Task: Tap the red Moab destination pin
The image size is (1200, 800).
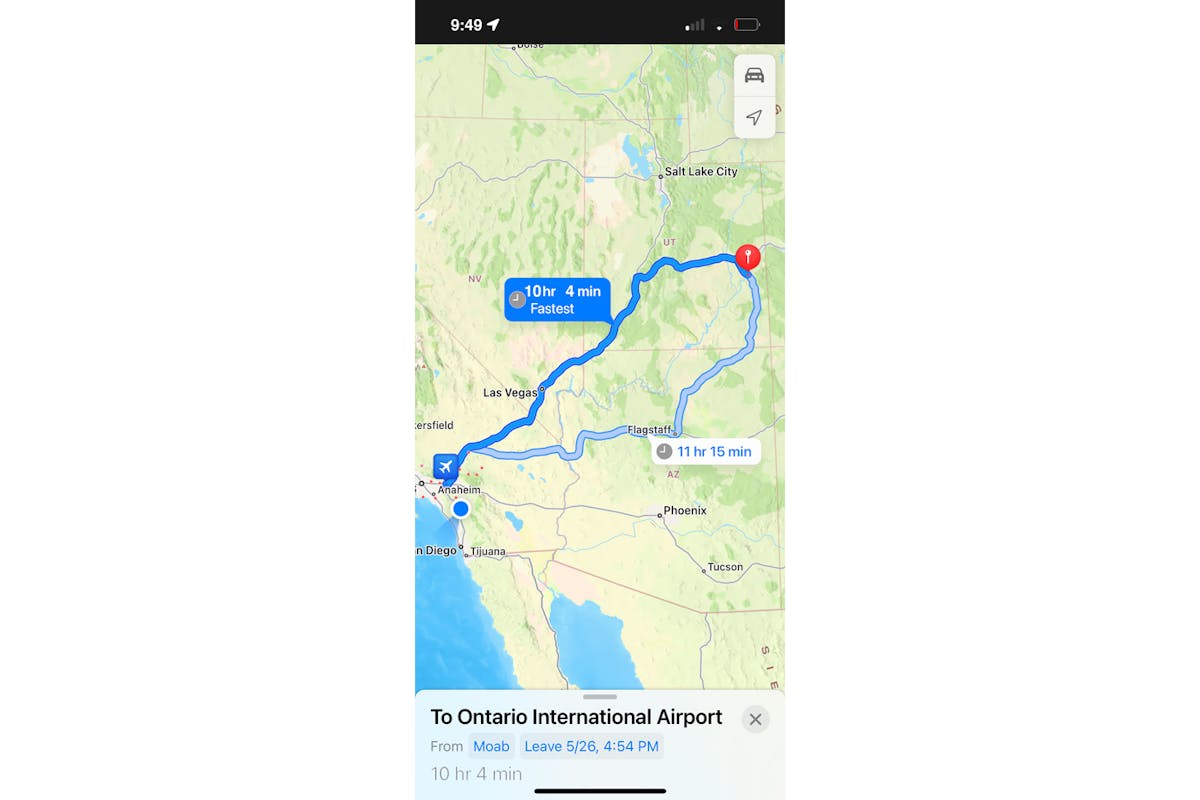Action: point(747,259)
